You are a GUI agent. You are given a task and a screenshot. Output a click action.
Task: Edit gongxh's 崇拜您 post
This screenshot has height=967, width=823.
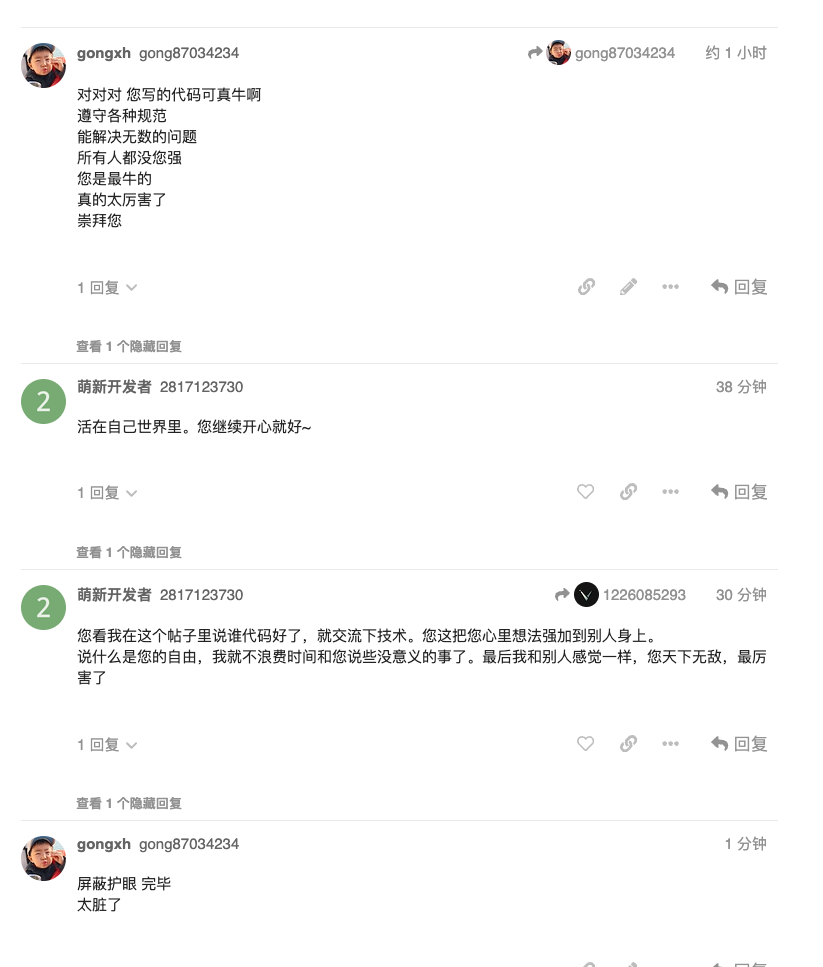[628, 287]
